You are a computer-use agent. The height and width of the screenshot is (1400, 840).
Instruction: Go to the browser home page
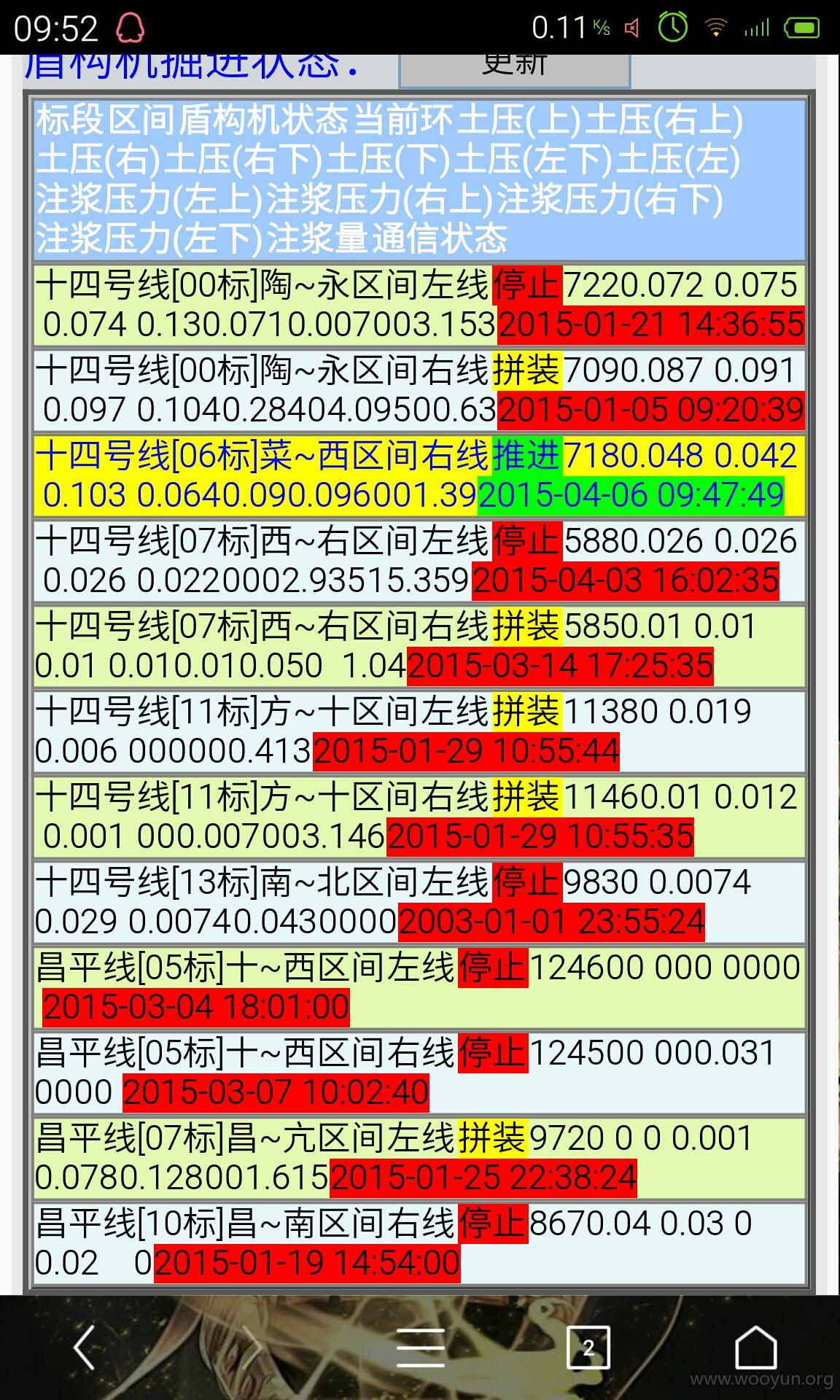[x=756, y=1347]
